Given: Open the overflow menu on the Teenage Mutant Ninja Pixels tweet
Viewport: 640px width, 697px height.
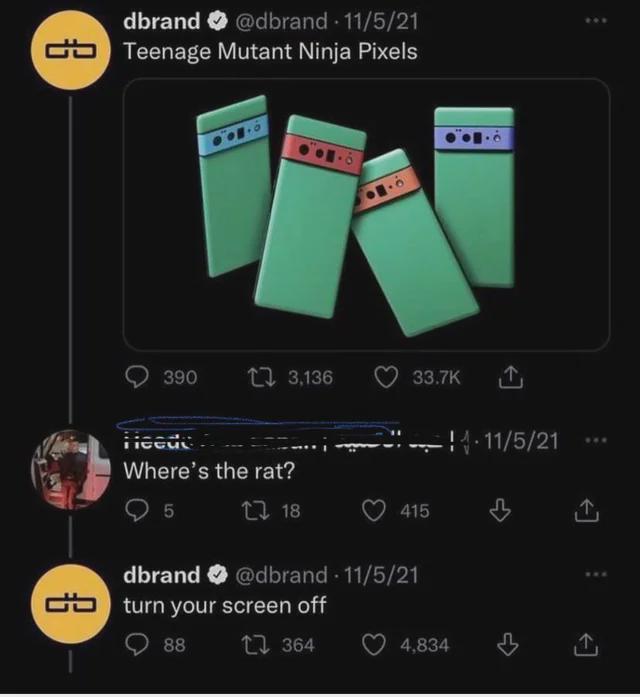Looking at the screenshot, I should click(596, 21).
